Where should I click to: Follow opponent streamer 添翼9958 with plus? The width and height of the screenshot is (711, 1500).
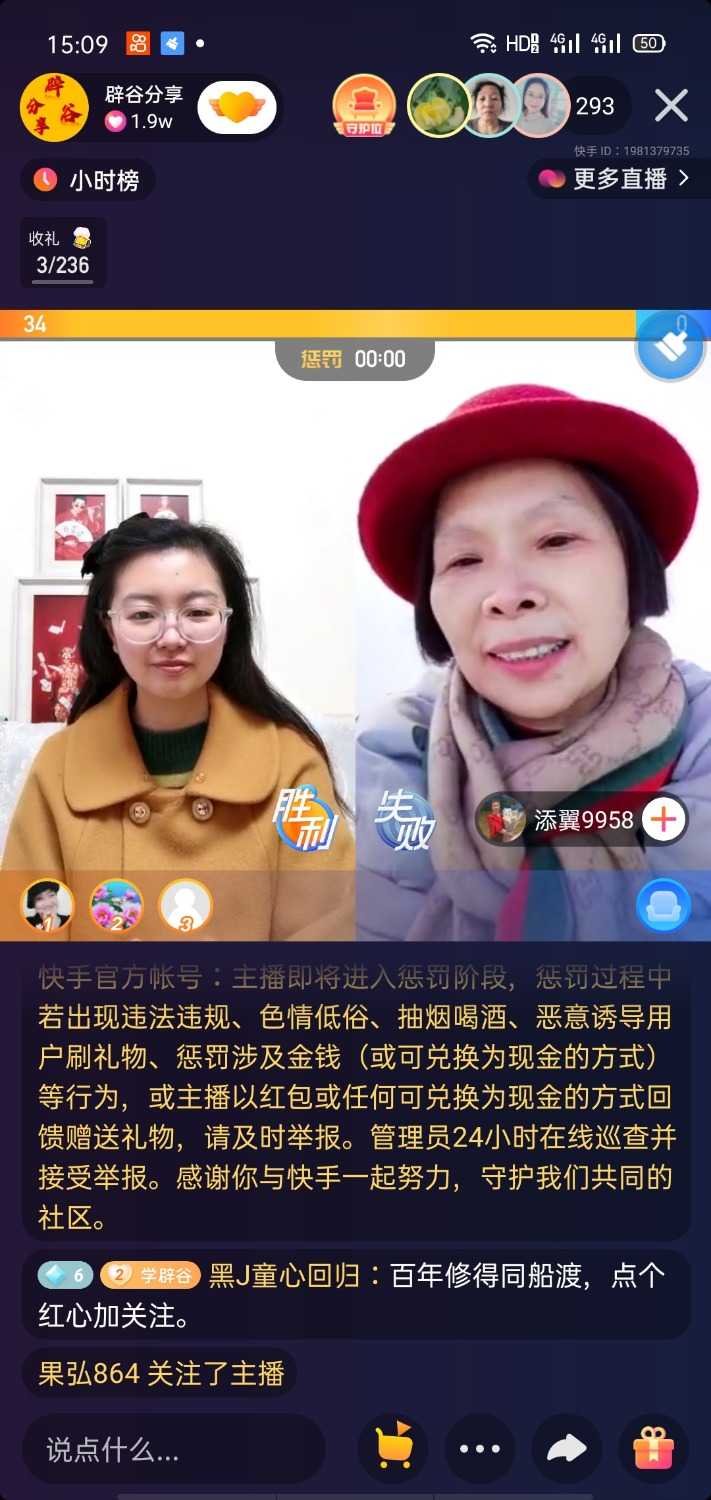pyautogui.click(x=664, y=820)
